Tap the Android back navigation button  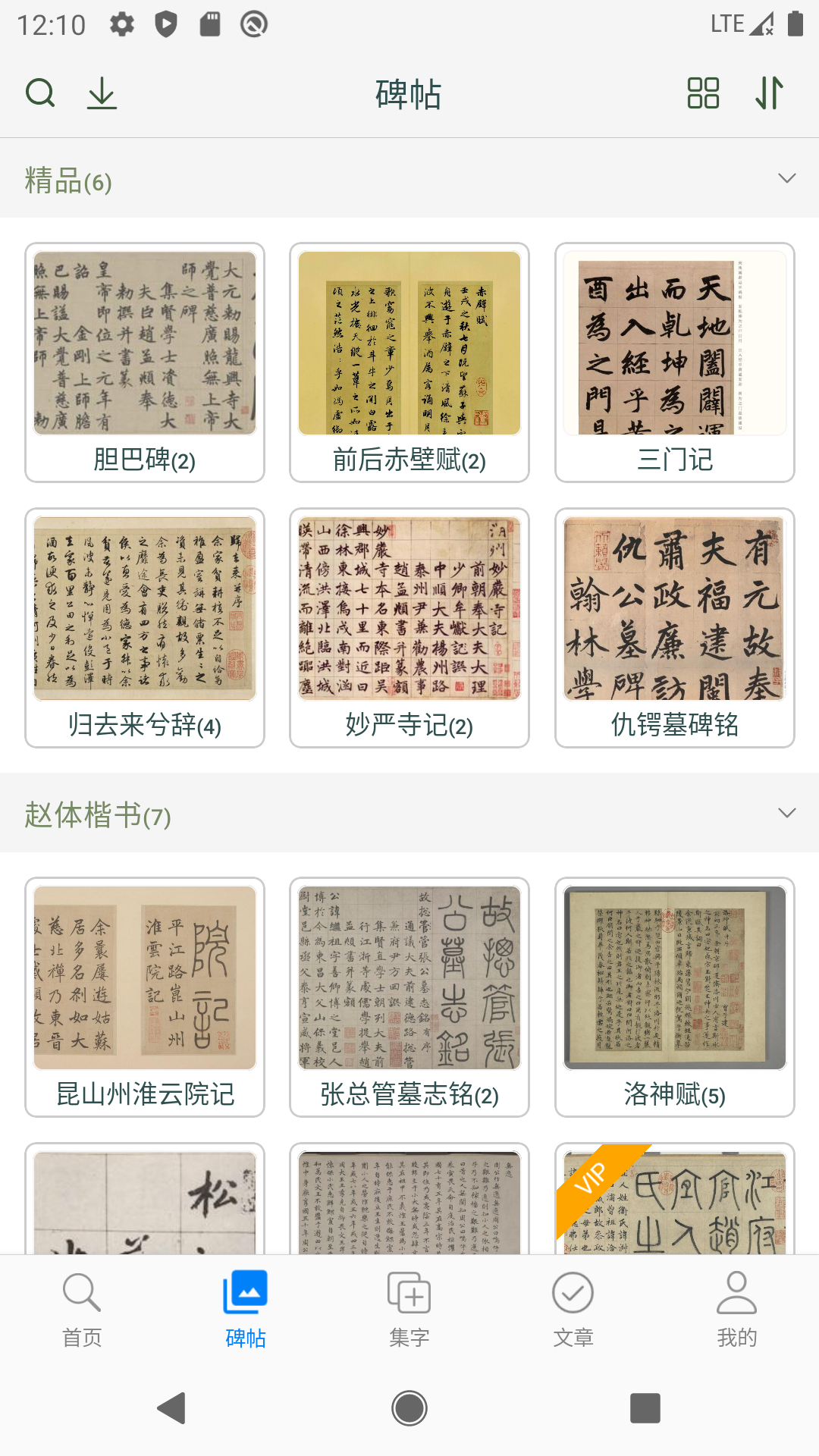[x=172, y=1407]
